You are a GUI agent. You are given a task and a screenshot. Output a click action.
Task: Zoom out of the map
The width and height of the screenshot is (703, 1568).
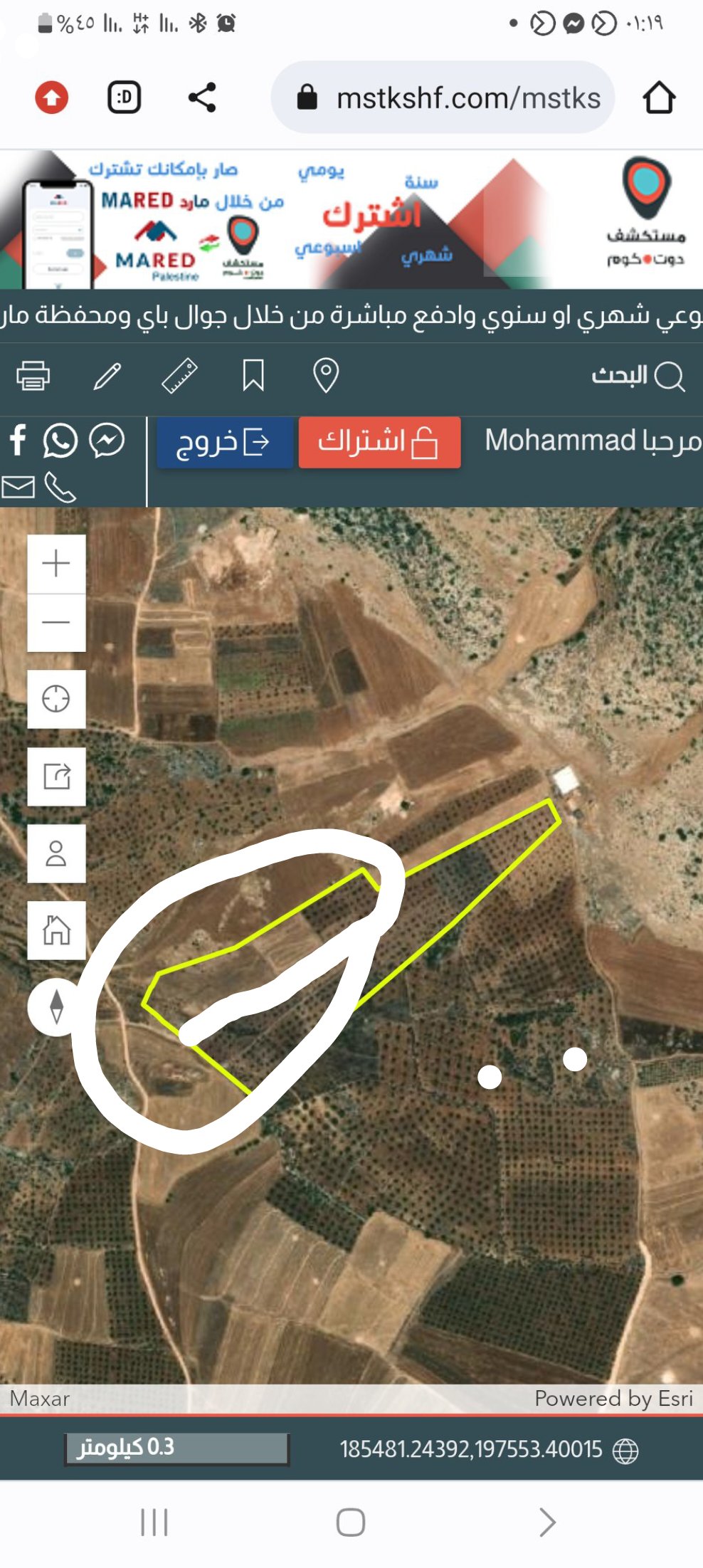[x=56, y=622]
